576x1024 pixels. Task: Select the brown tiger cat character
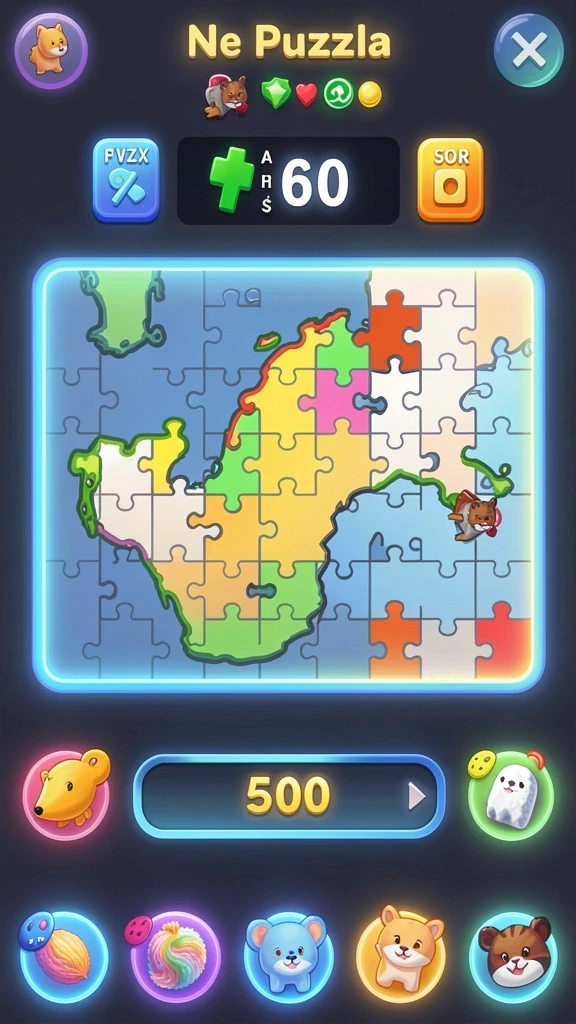click(513, 956)
